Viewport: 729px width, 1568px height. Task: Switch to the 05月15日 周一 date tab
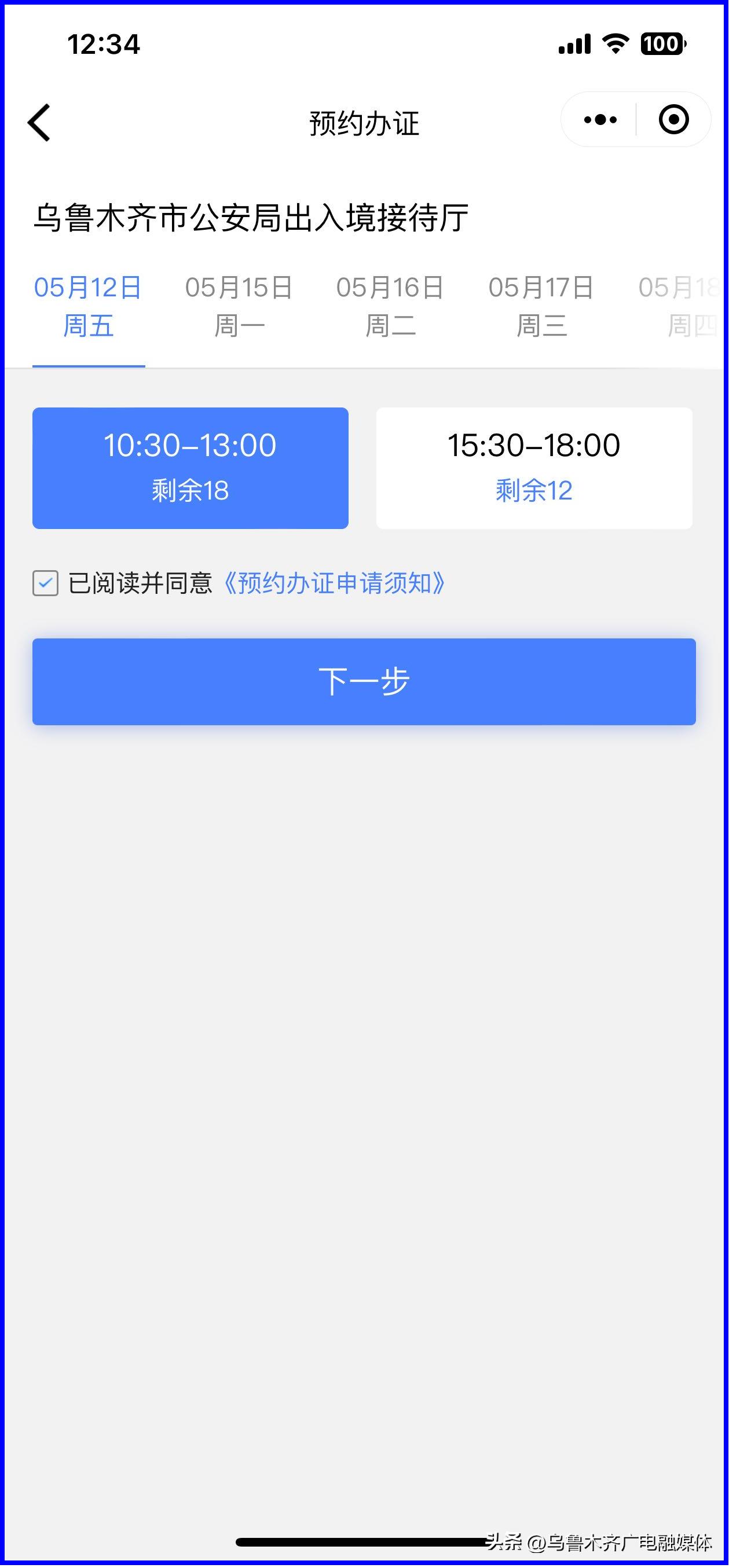(239, 304)
